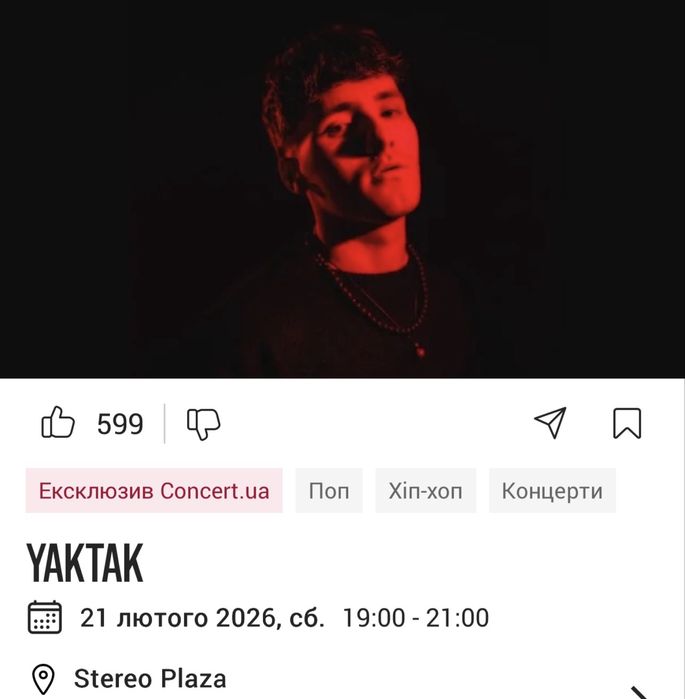Browse the Хіп-хоп category chip
The width and height of the screenshot is (685, 699).
tap(426, 491)
